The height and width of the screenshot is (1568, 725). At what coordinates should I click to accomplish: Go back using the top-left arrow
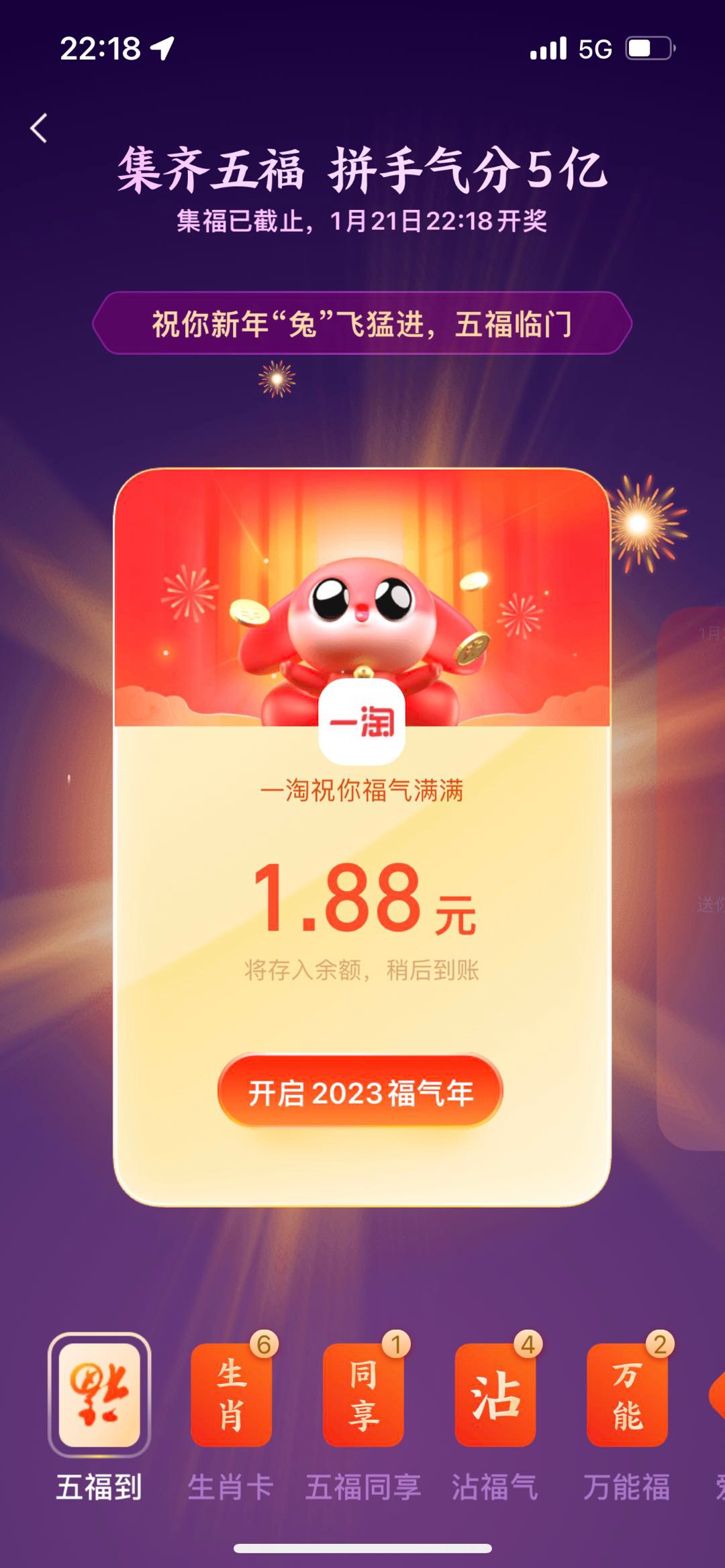click(39, 128)
